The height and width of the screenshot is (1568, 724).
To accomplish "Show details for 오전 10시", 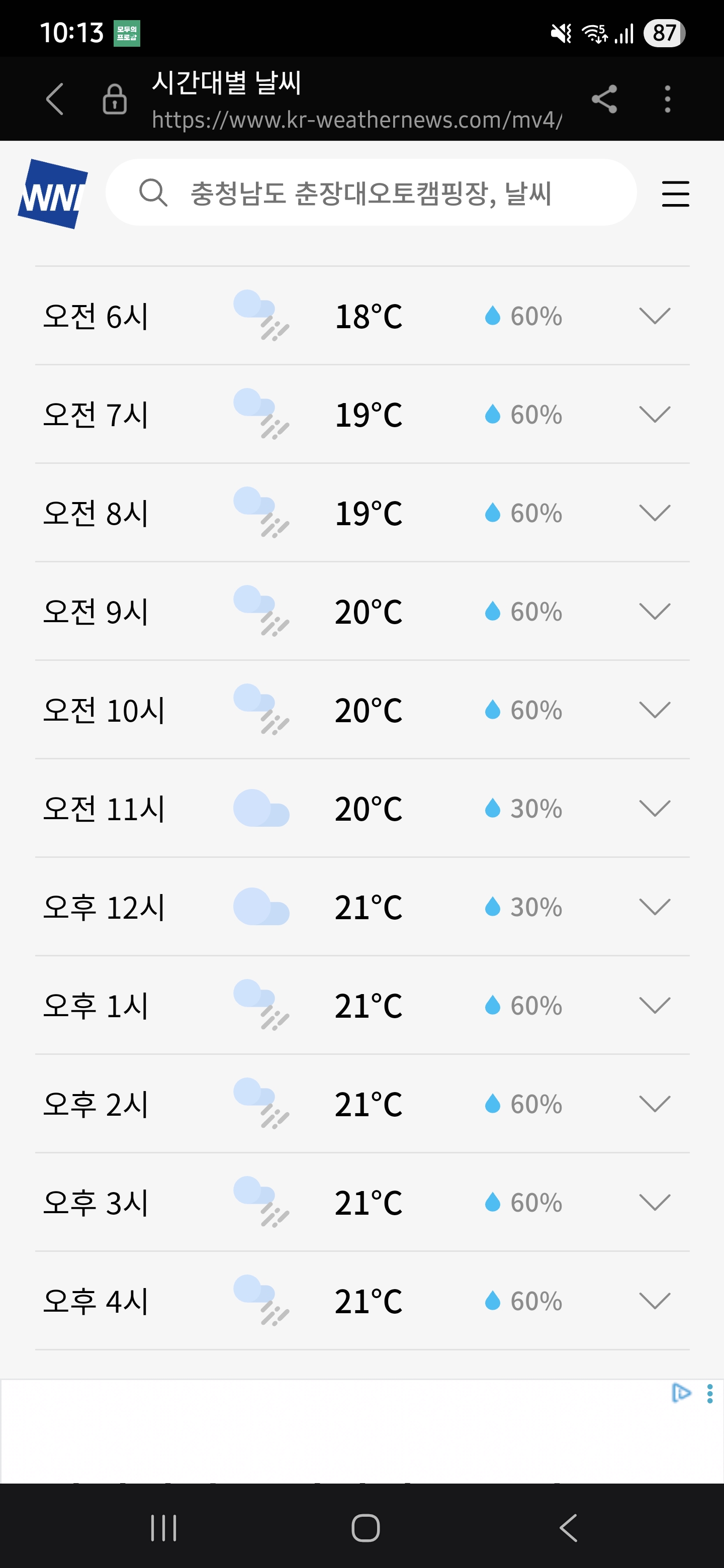I will tap(655, 710).
